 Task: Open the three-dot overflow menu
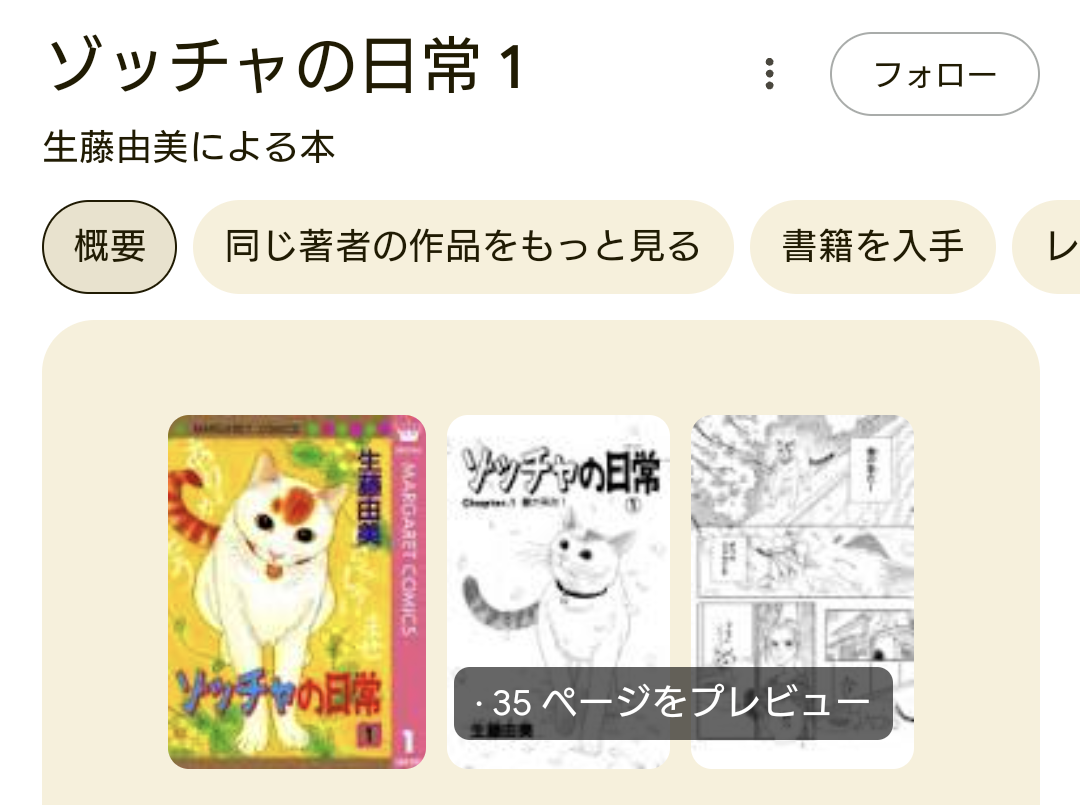click(769, 74)
